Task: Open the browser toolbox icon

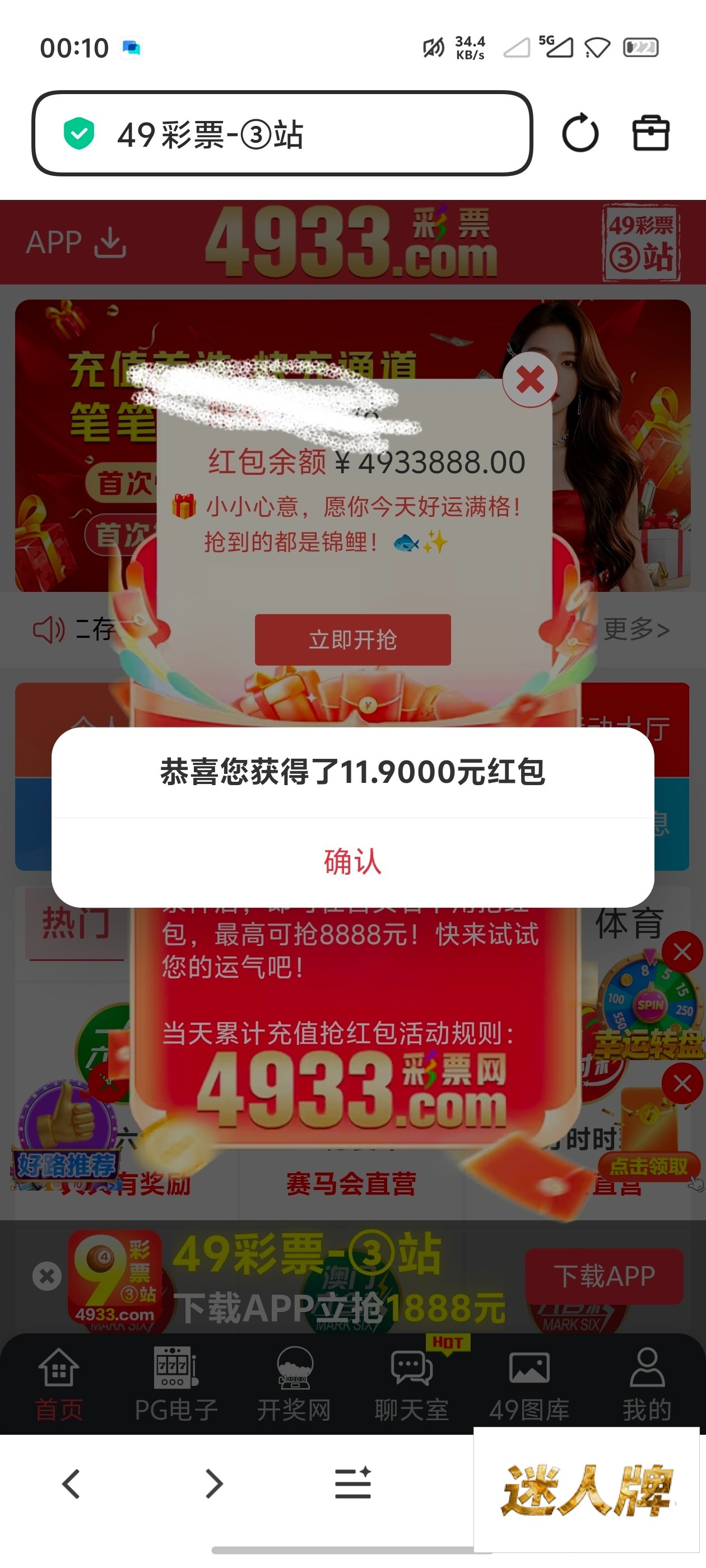Action: pyautogui.click(x=651, y=133)
